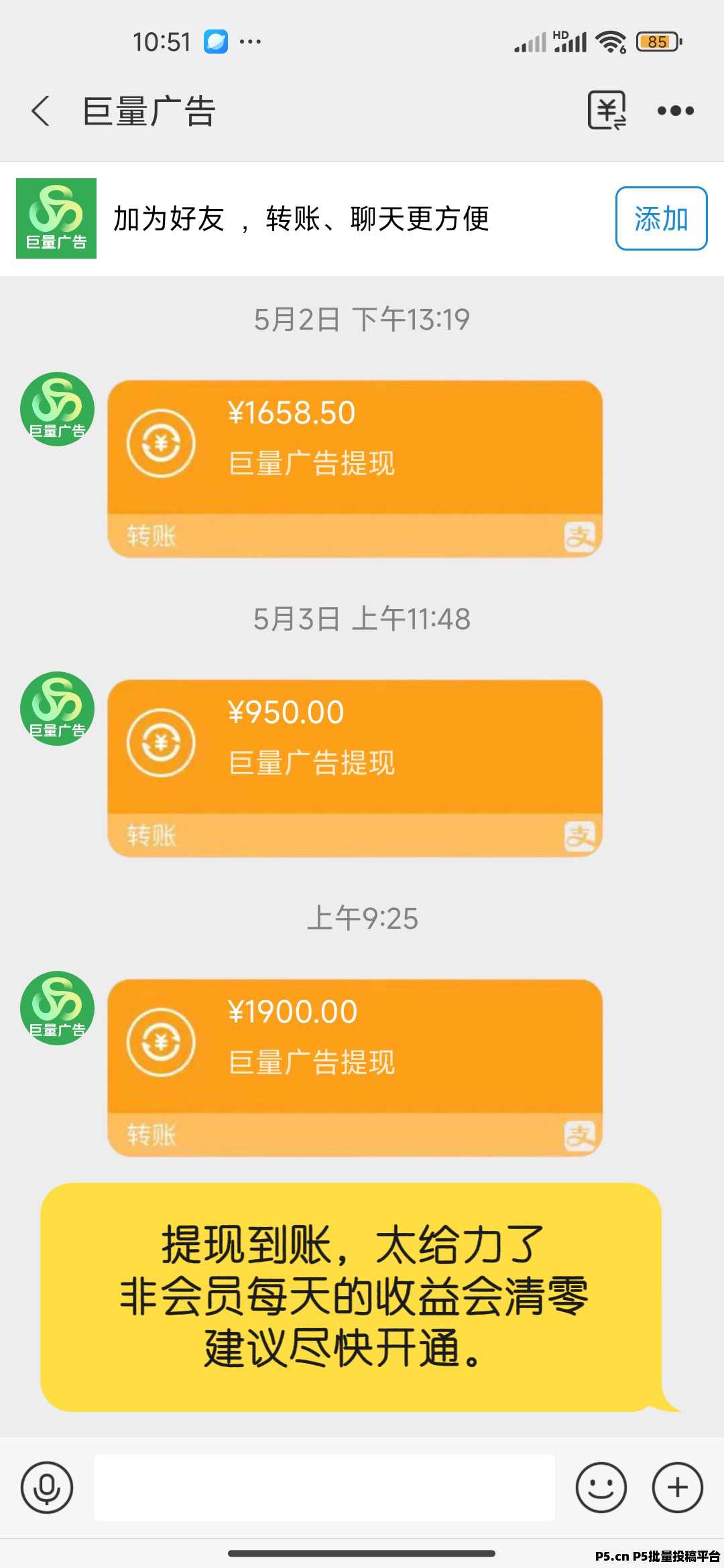Open the yuan transfer icon in header
This screenshot has height=1568, width=724.
pyautogui.click(x=607, y=111)
